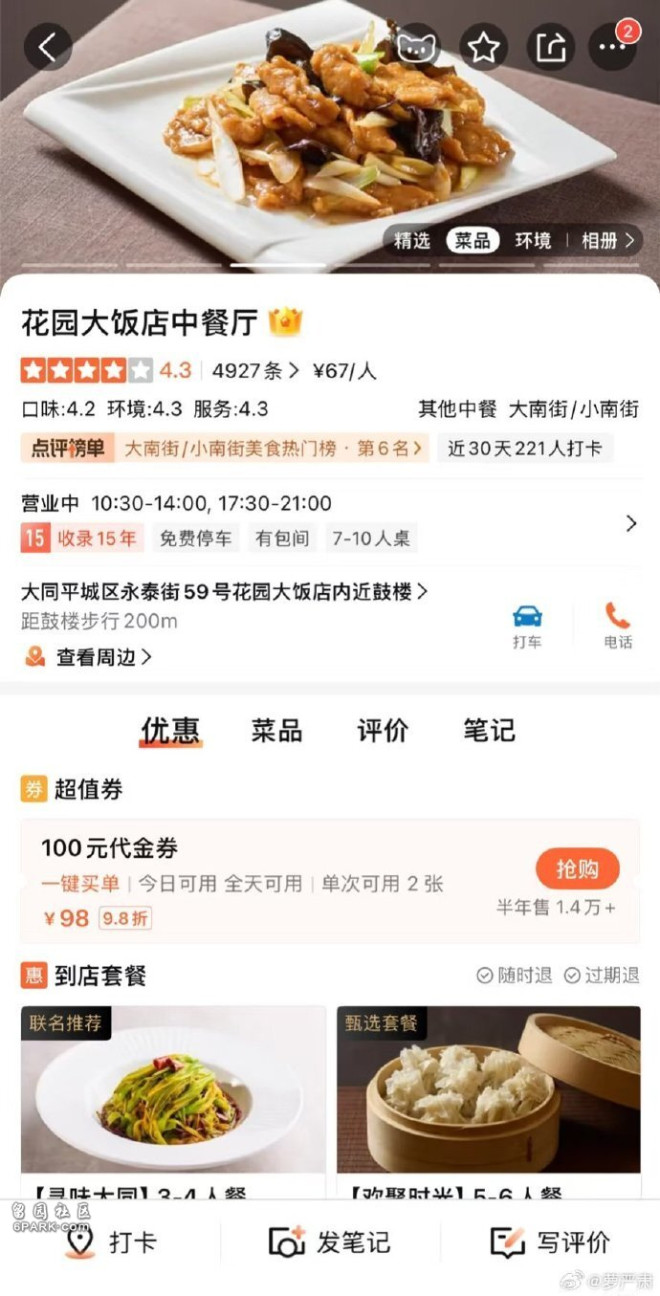This screenshot has height=1296, width=660.
Task: Go back to the previous page
Action: [48, 47]
